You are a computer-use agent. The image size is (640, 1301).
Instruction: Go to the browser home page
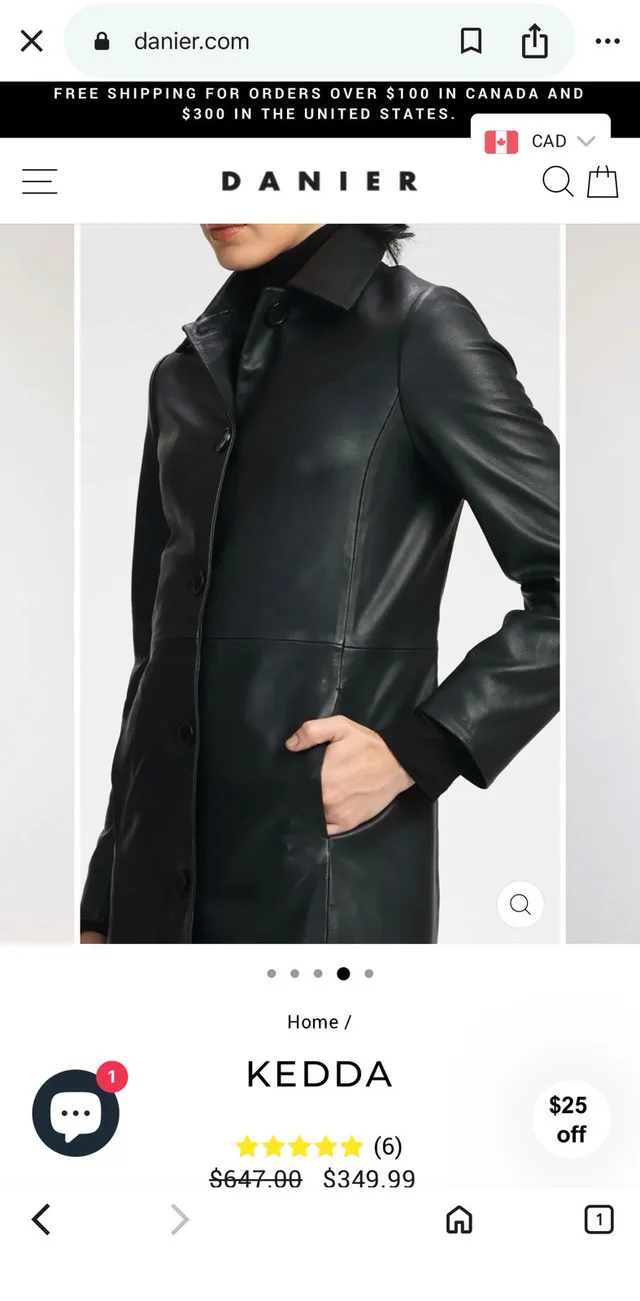click(x=458, y=1219)
